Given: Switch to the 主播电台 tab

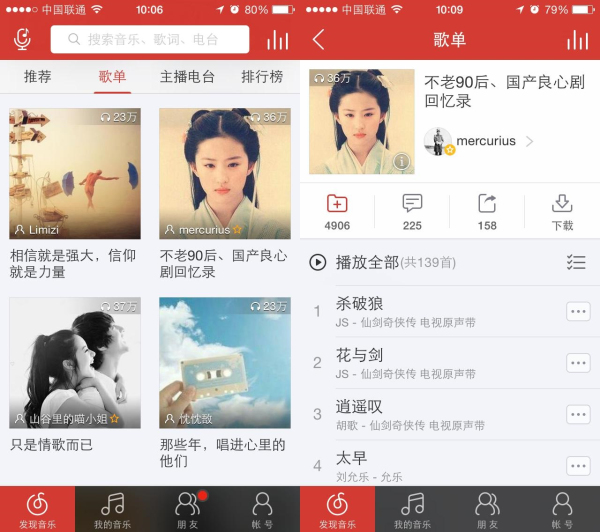Looking at the screenshot, I should click(x=187, y=77).
